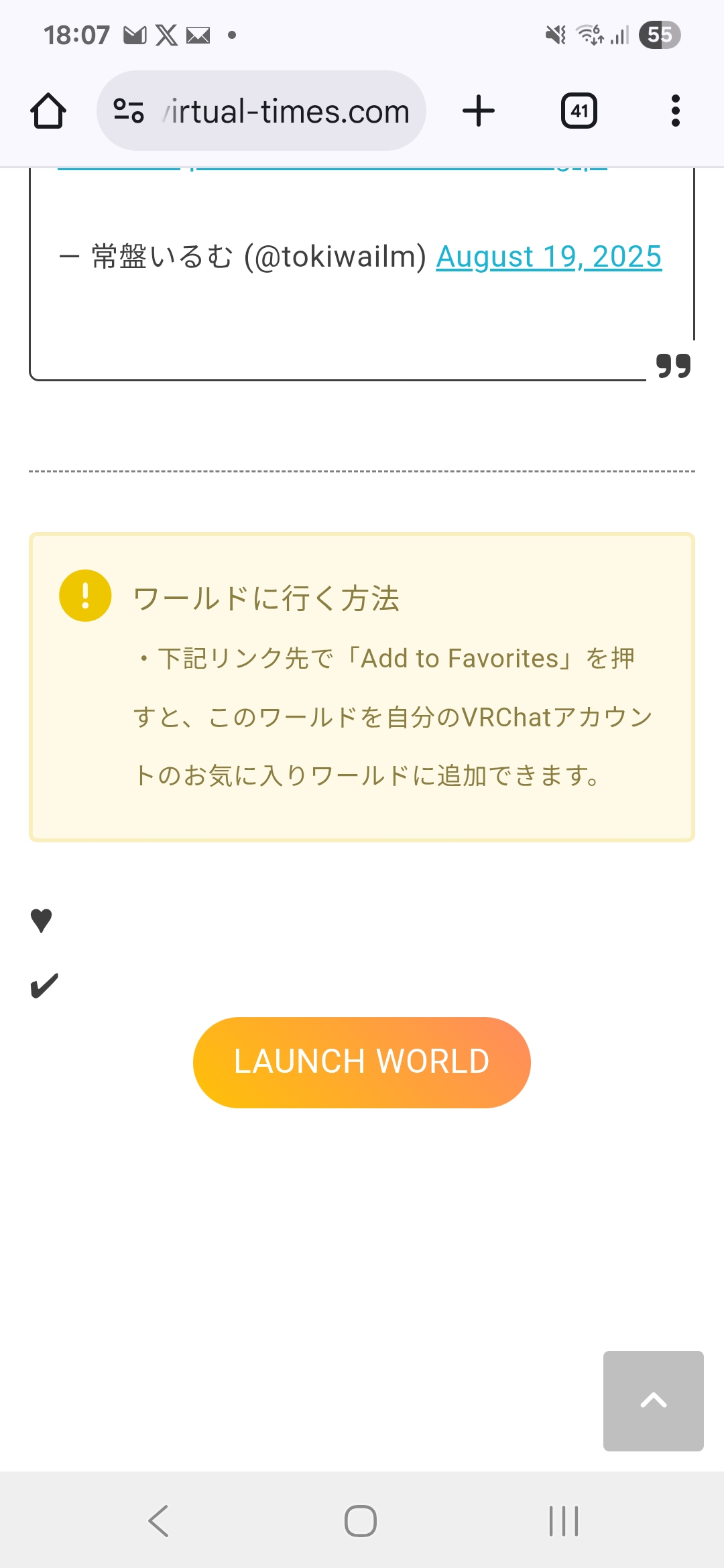724x1568 pixels.
Task: Tap the heart icon above the launch button
Action: (x=42, y=920)
